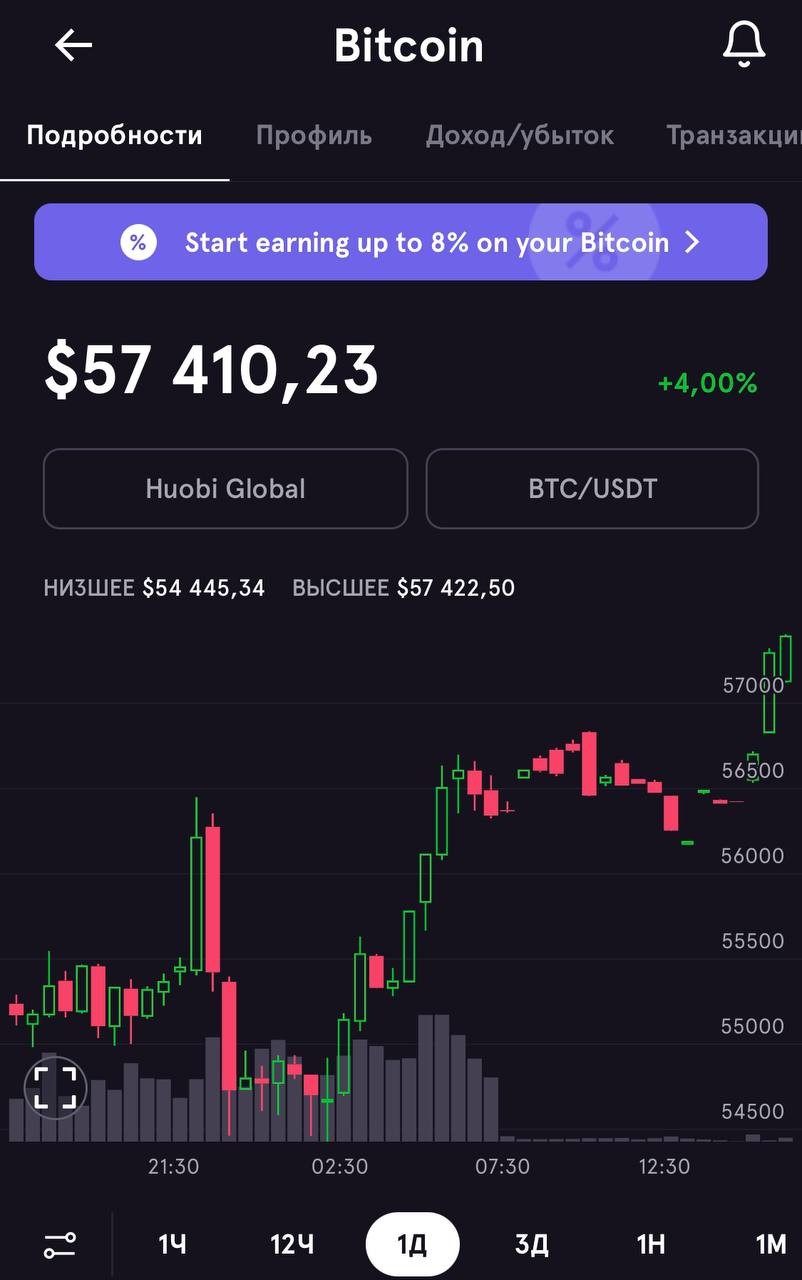Switch chart to the 3Д interval
Image resolution: width=802 pixels, height=1280 pixels.
(x=532, y=1245)
